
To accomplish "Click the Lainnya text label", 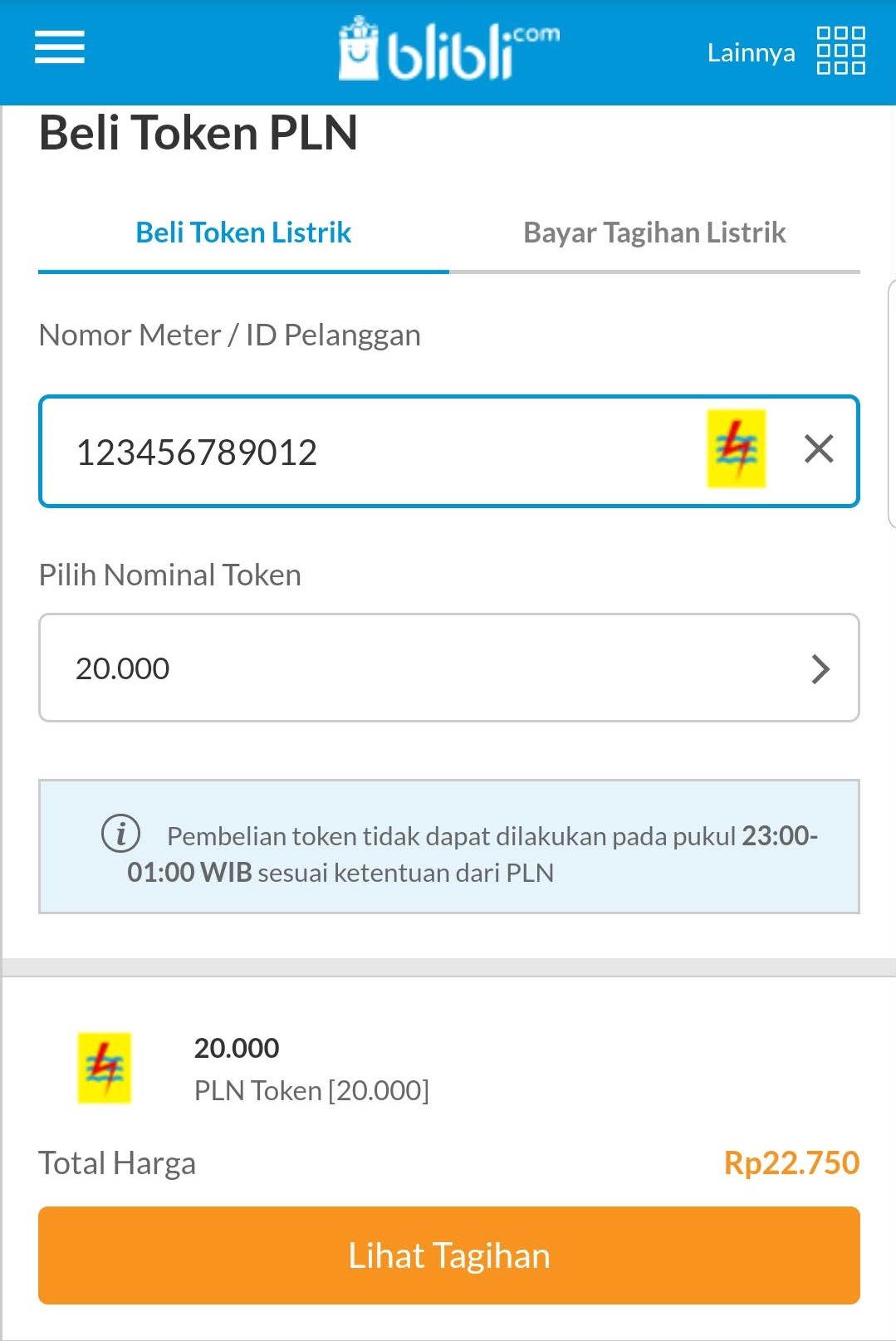I will [x=750, y=52].
